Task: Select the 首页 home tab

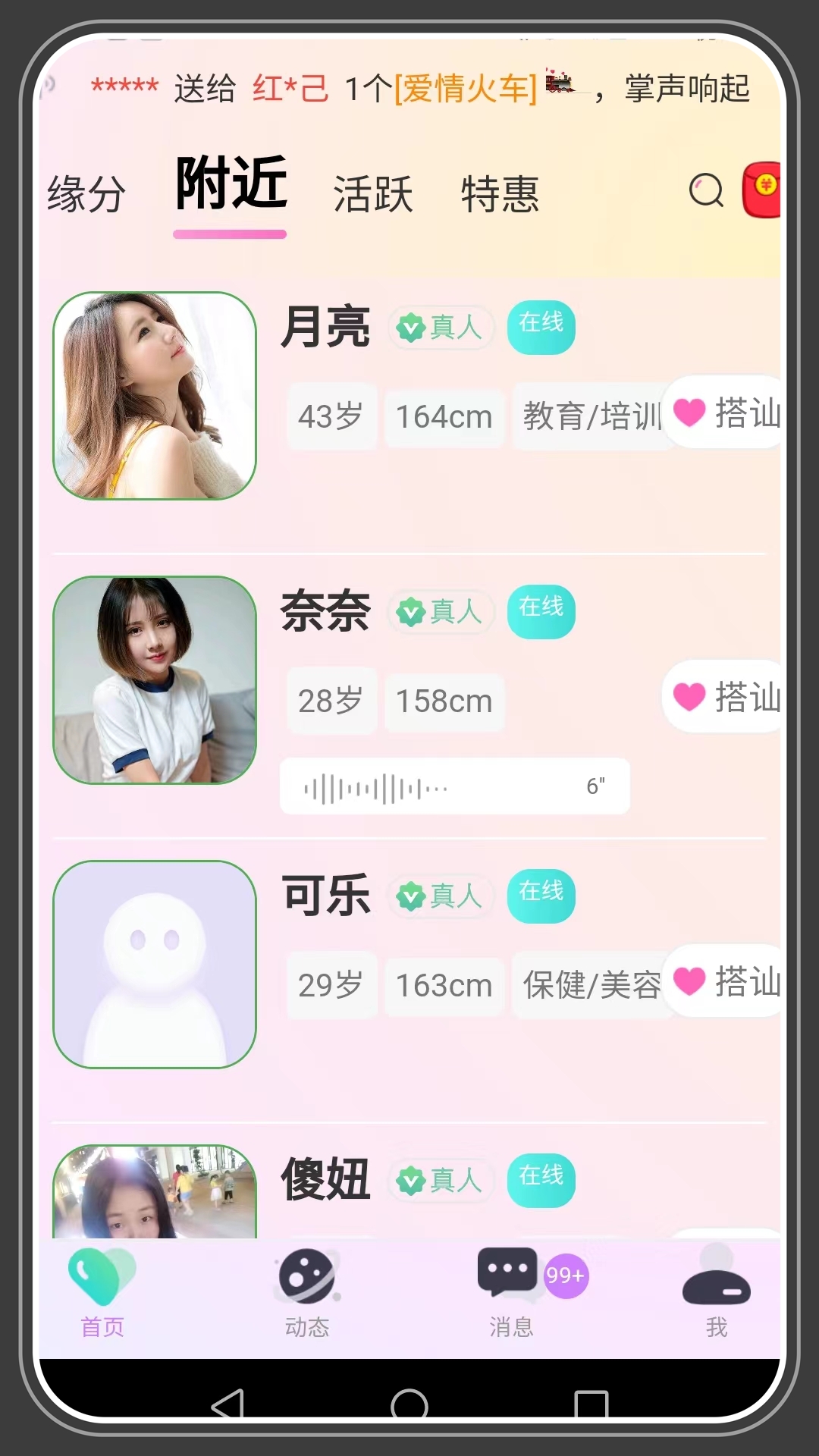Action: (102, 1294)
